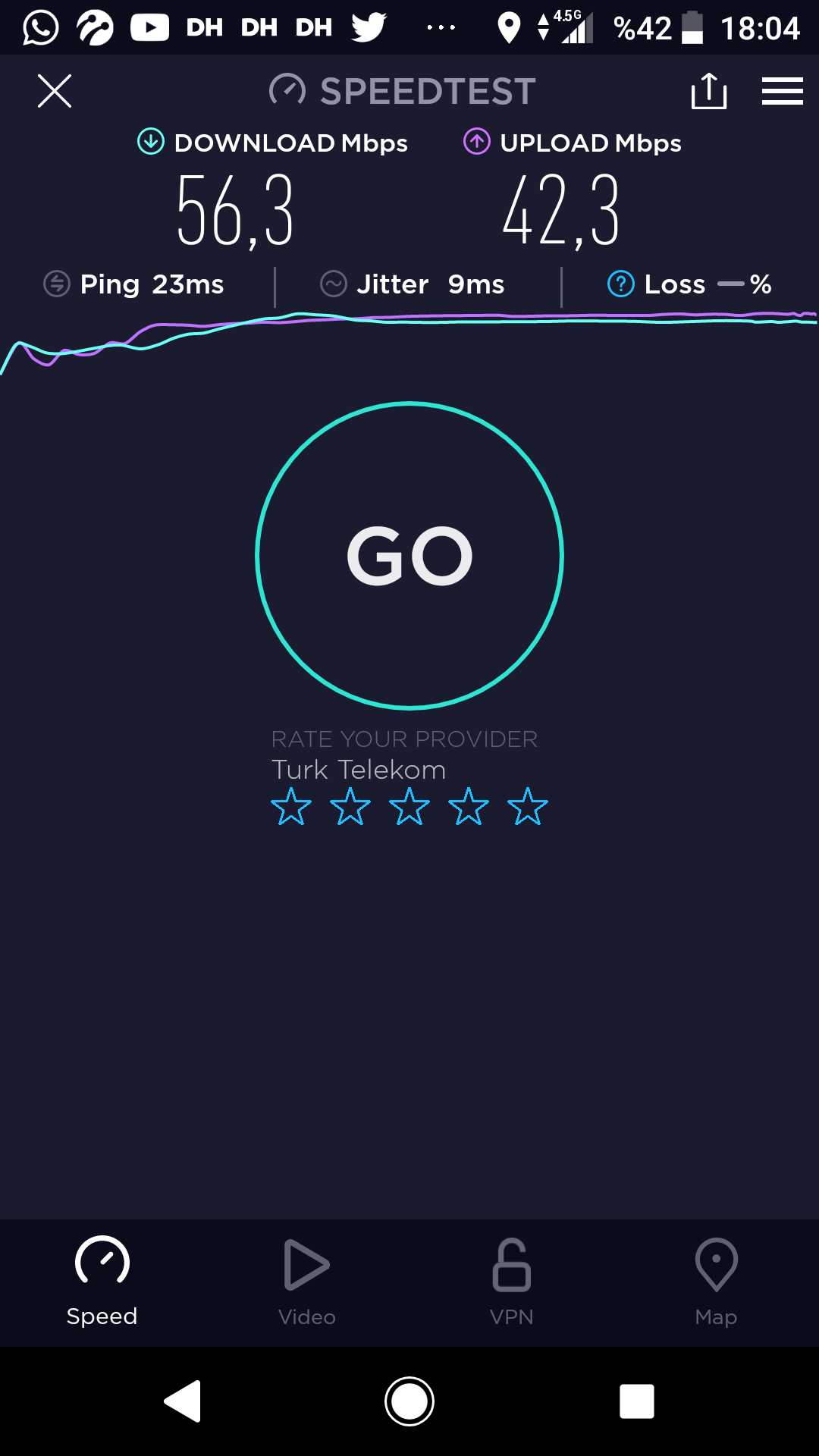Rate Turk Telekom five stars
Screen dimensions: 819x1456
(528, 806)
